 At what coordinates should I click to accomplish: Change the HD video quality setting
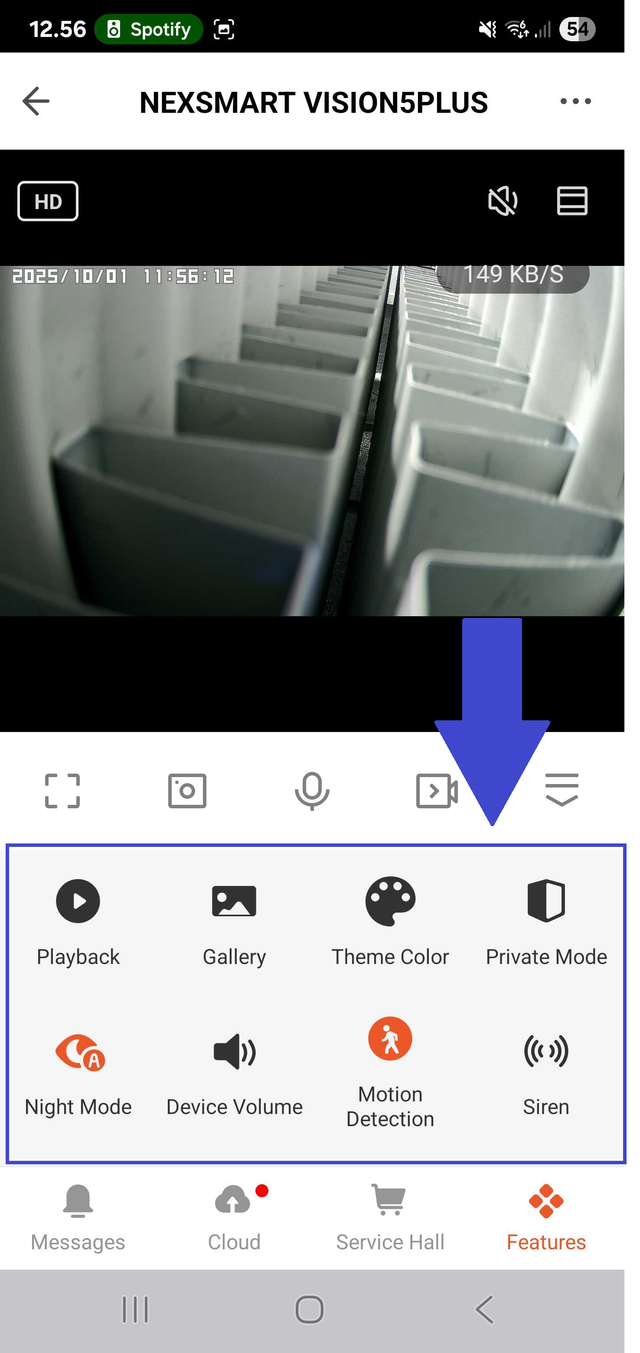[48, 201]
